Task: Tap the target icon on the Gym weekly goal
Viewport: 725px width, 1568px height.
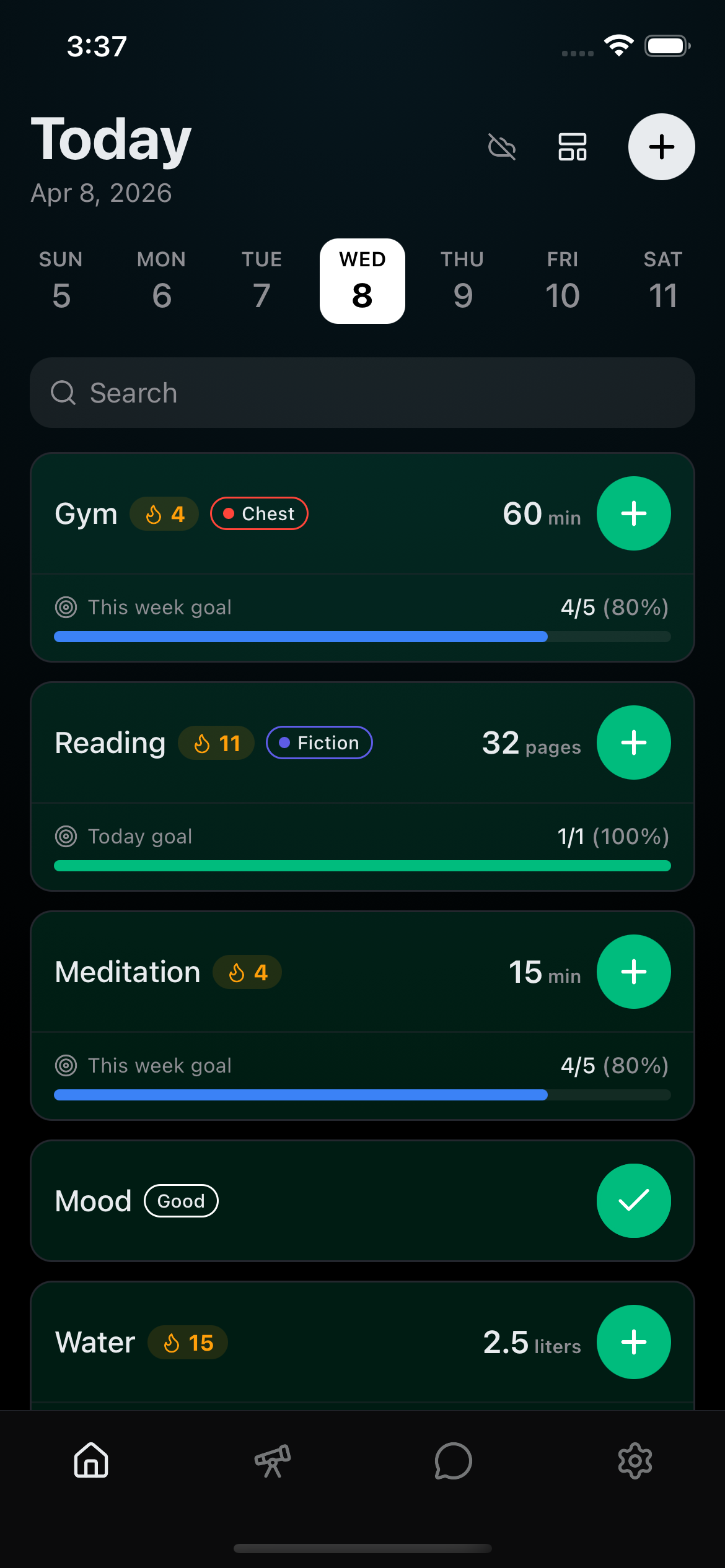Action: (x=66, y=607)
